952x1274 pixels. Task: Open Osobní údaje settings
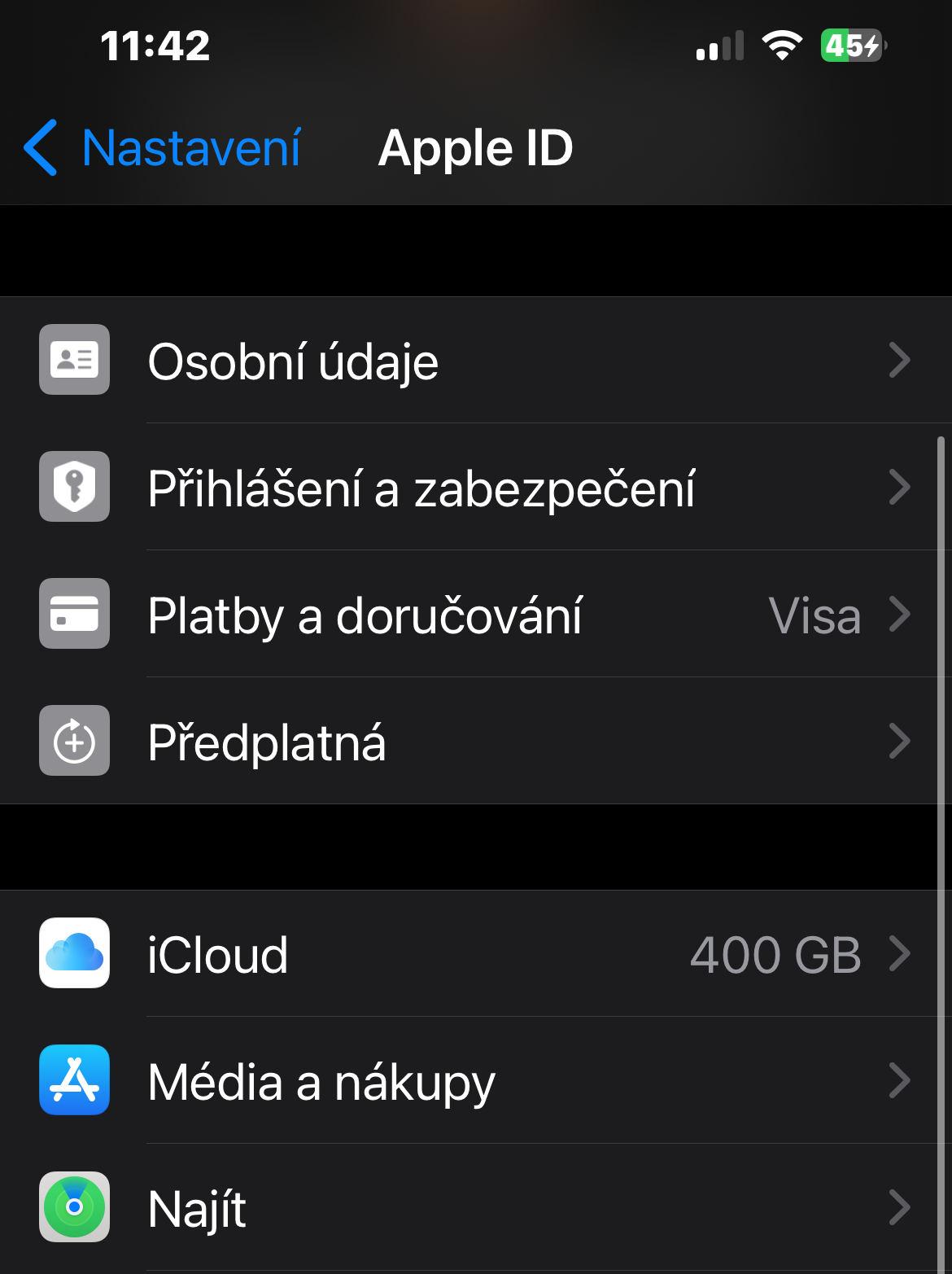coord(476,361)
